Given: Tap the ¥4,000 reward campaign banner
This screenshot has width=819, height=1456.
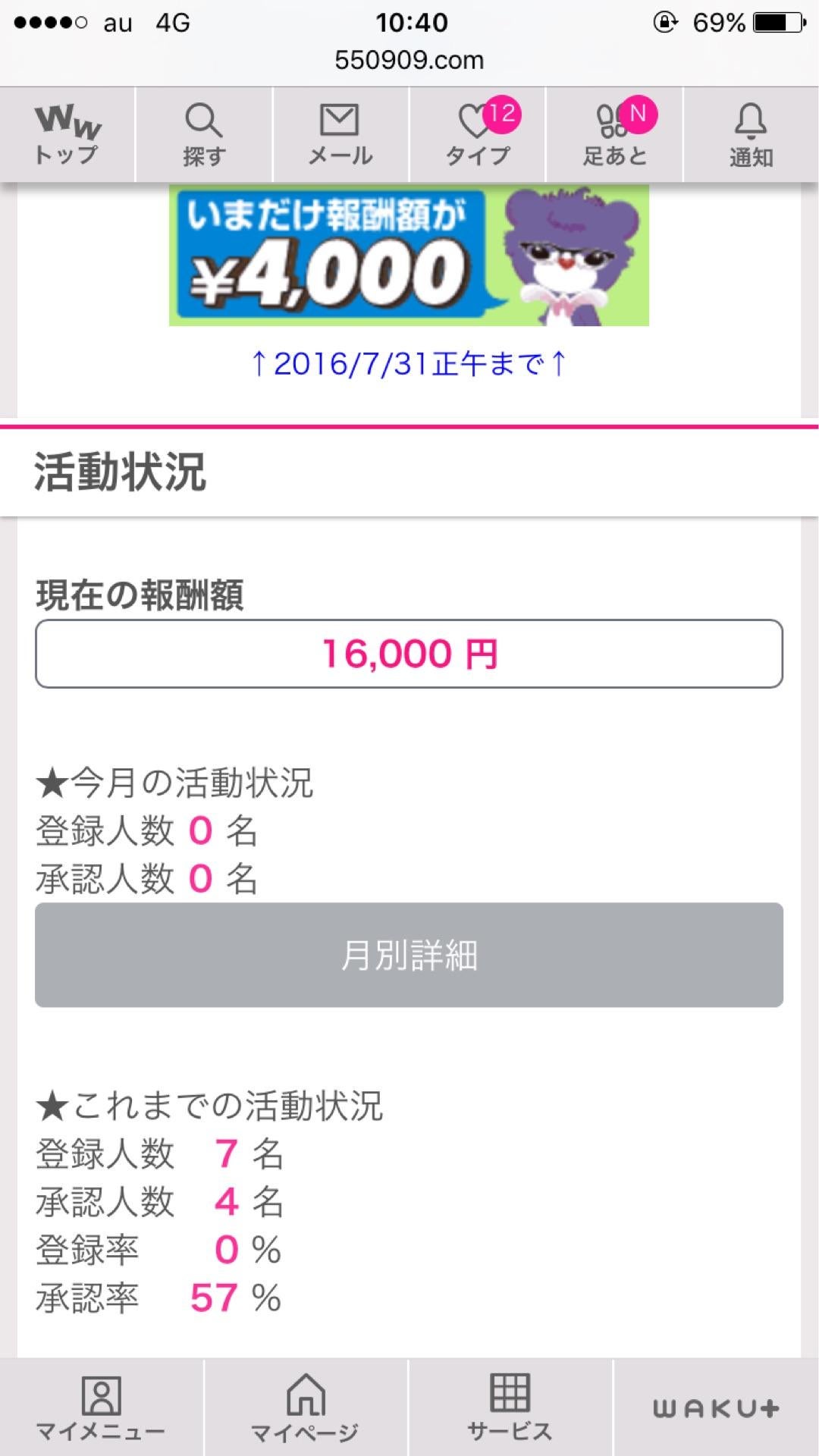Looking at the screenshot, I should tap(409, 258).
